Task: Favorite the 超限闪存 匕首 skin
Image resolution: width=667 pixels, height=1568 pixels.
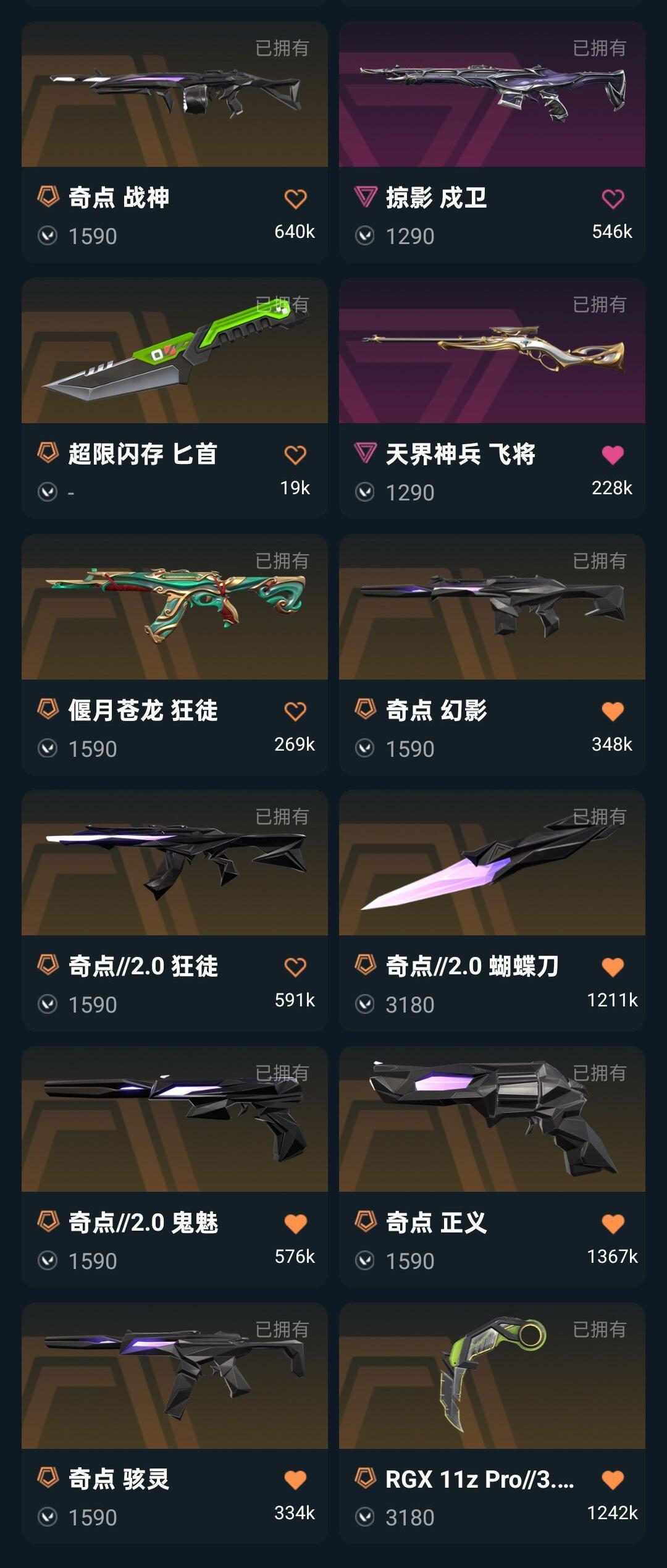Action: [x=295, y=455]
